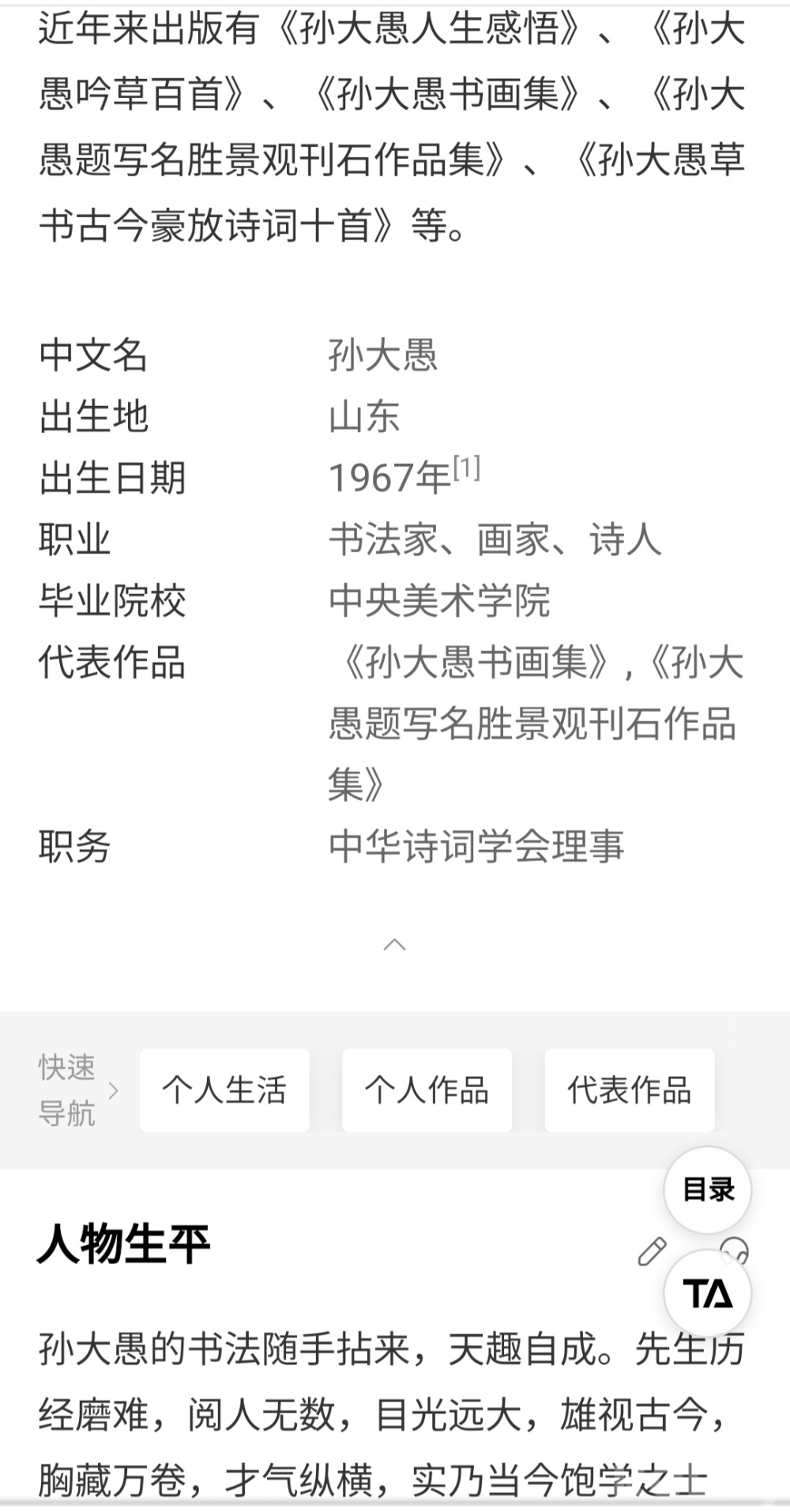Edit the 人物生平 section with the pencil icon
Screen dimensions: 790x1512
click(x=652, y=1252)
